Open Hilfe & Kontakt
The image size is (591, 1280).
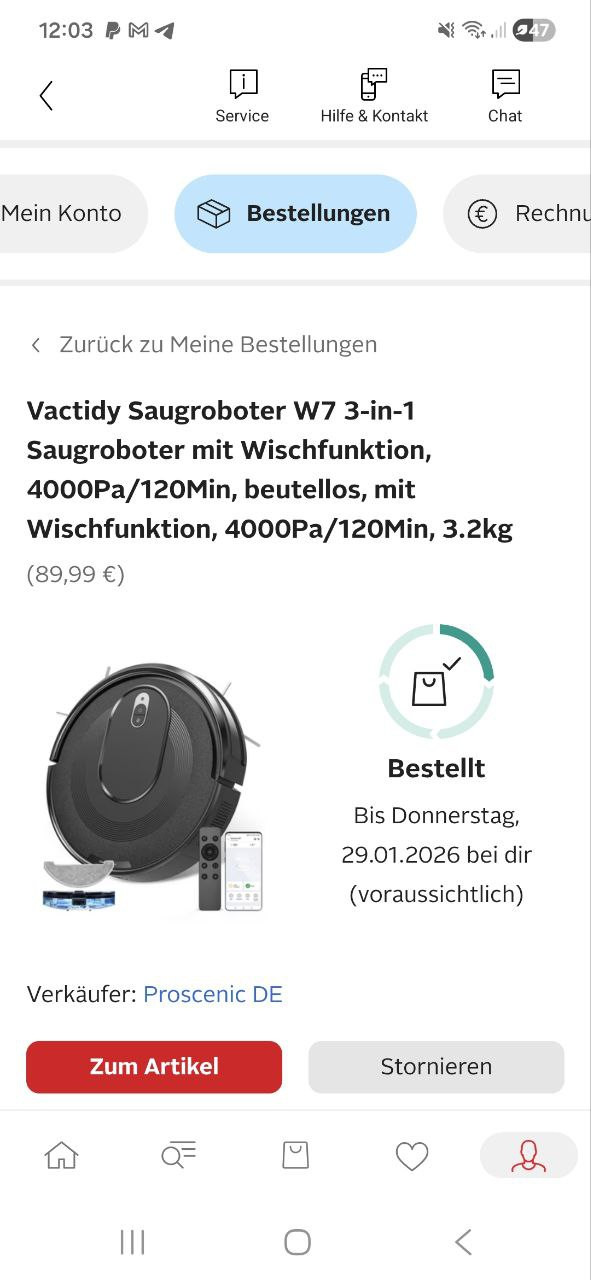[374, 96]
